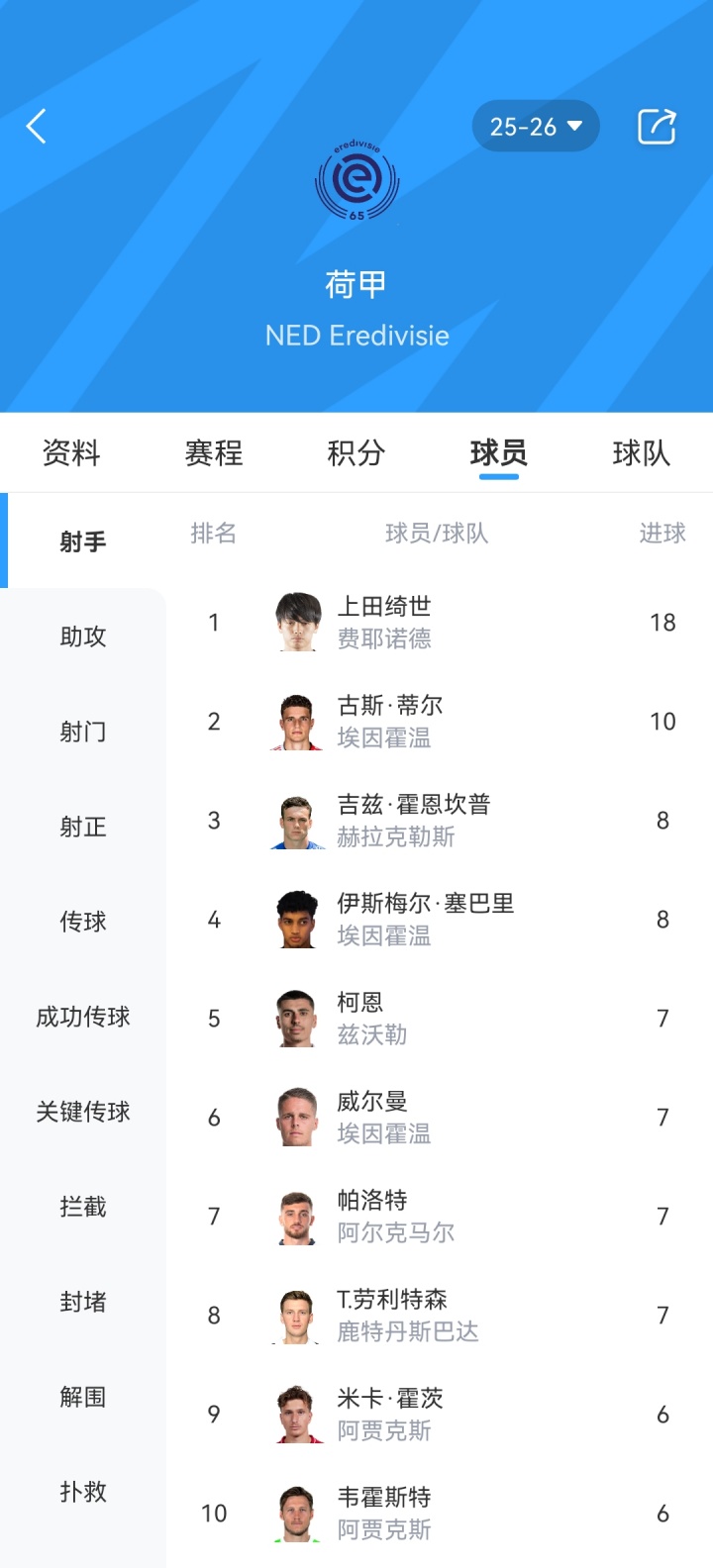View 米卡·霍茨's player details
This screenshot has height=1568, width=713.
click(389, 1414)
